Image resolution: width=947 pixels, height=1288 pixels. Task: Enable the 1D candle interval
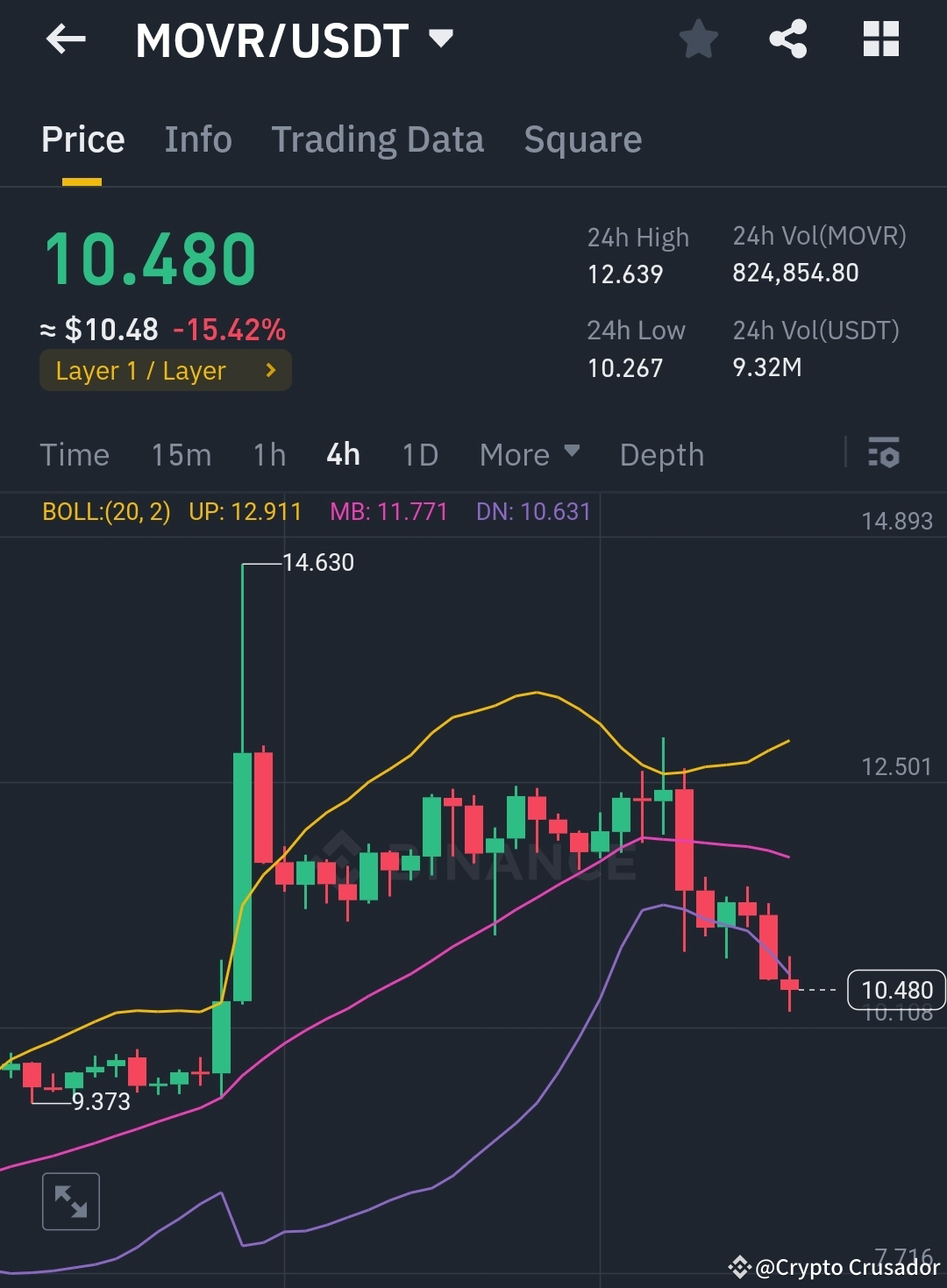(x=419, y=454)
